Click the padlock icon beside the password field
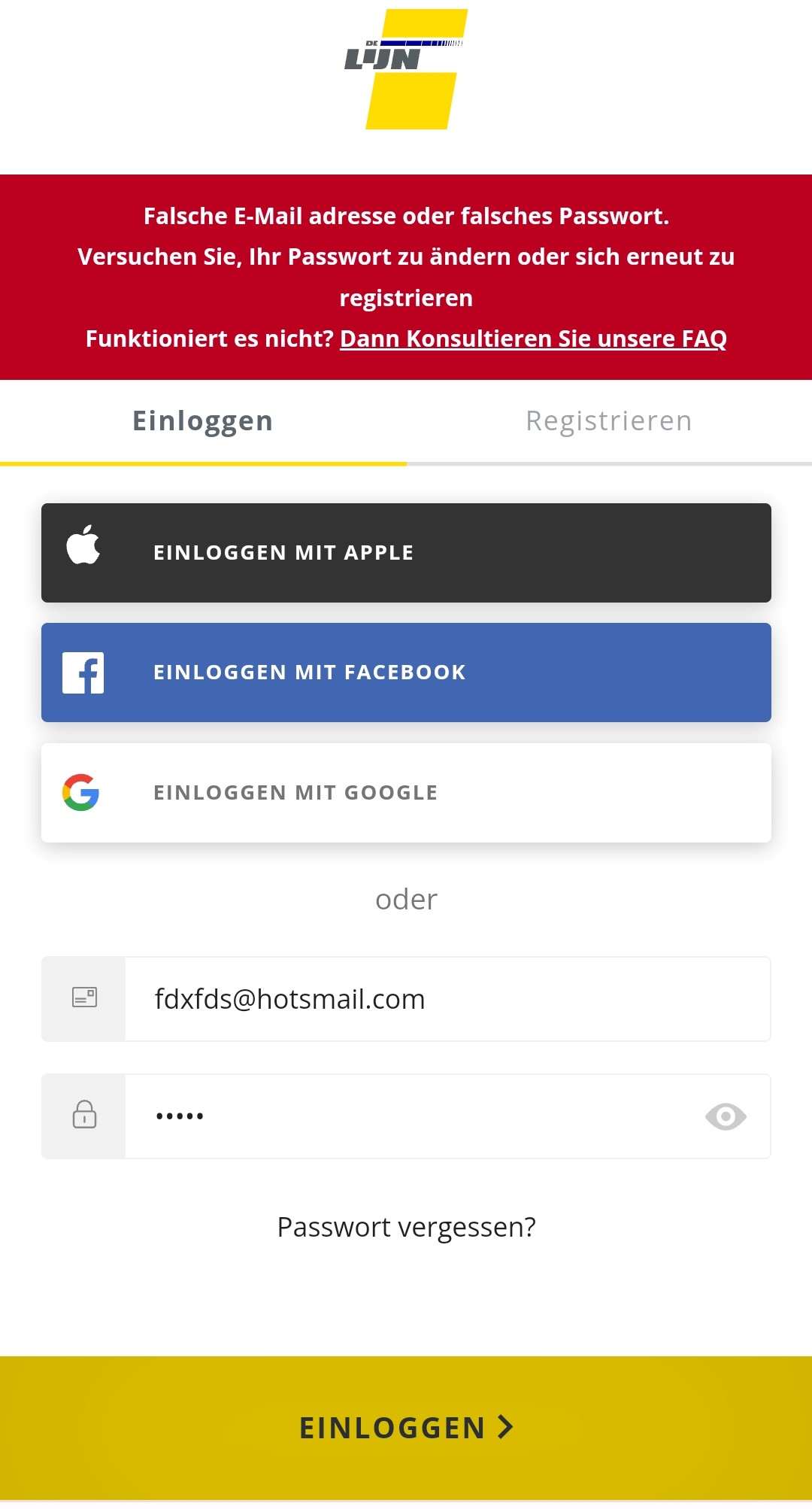This screenshot has height=1509, width=812. click(83, 1116)
